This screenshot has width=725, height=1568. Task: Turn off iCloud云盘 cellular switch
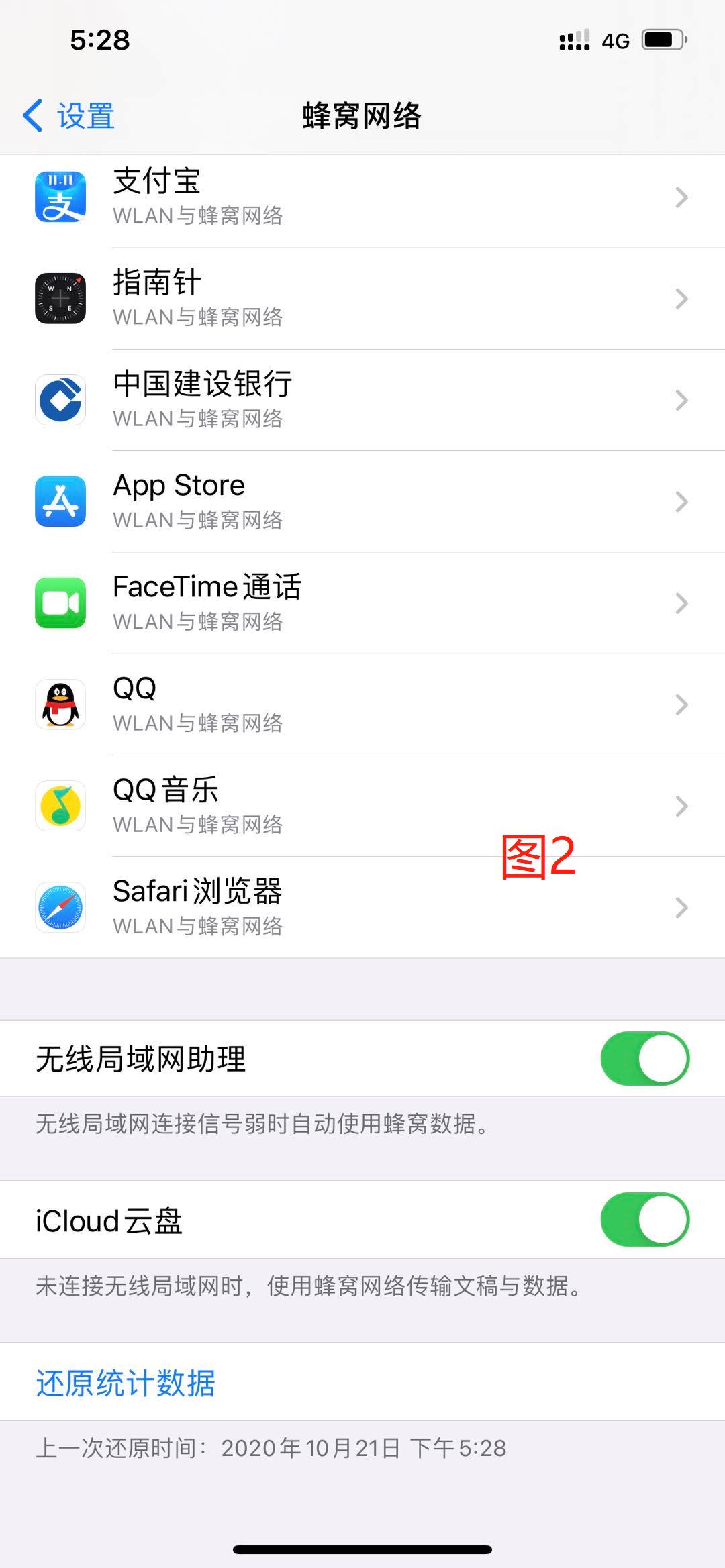point(644,1219)
